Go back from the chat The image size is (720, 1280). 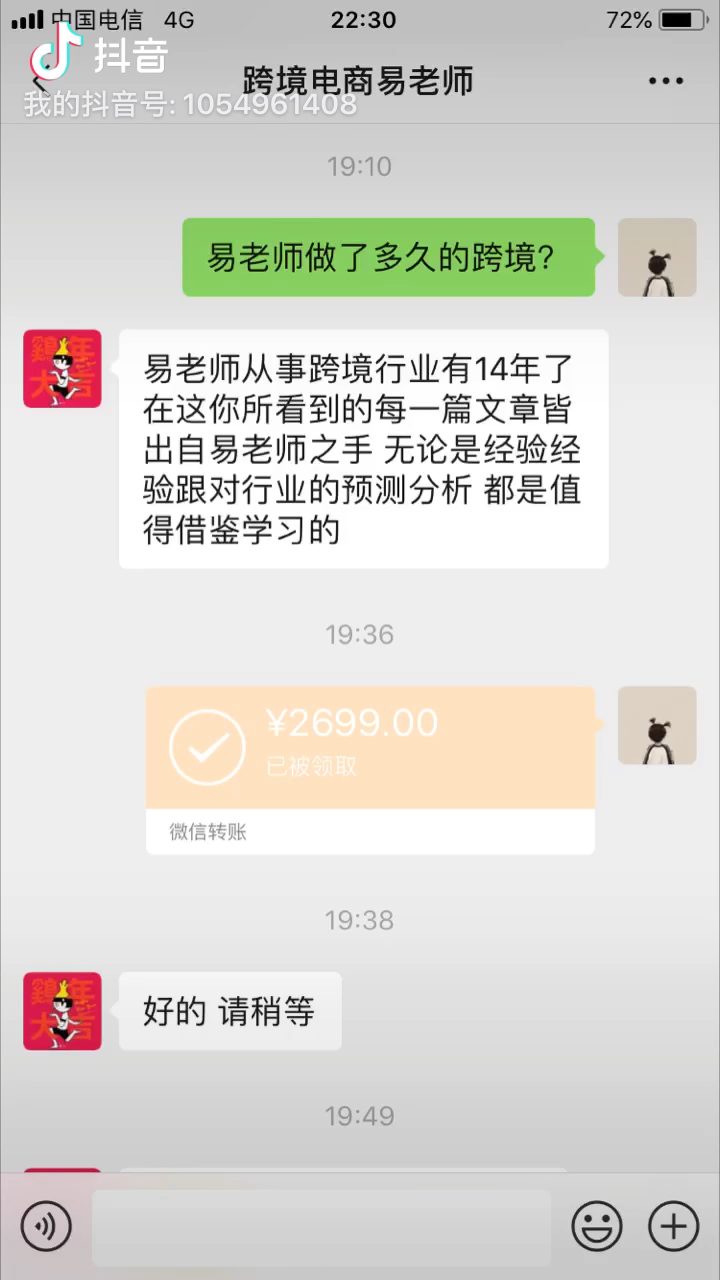point(38,82)
